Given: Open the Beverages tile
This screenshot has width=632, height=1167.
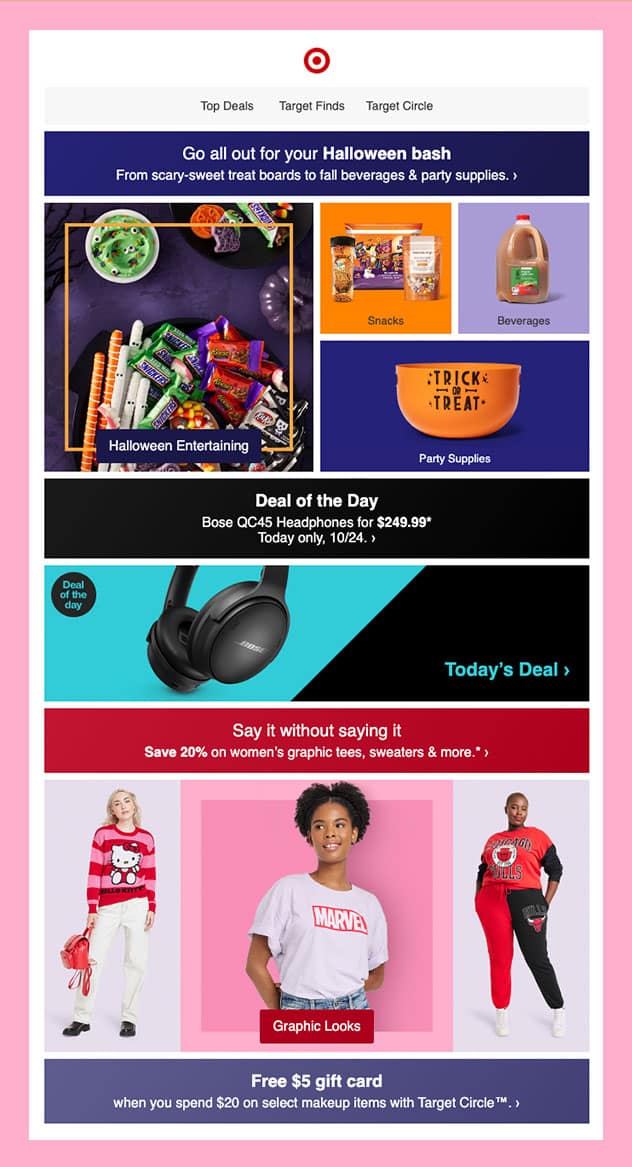Looking at the screenshot, I should [523, 268].
